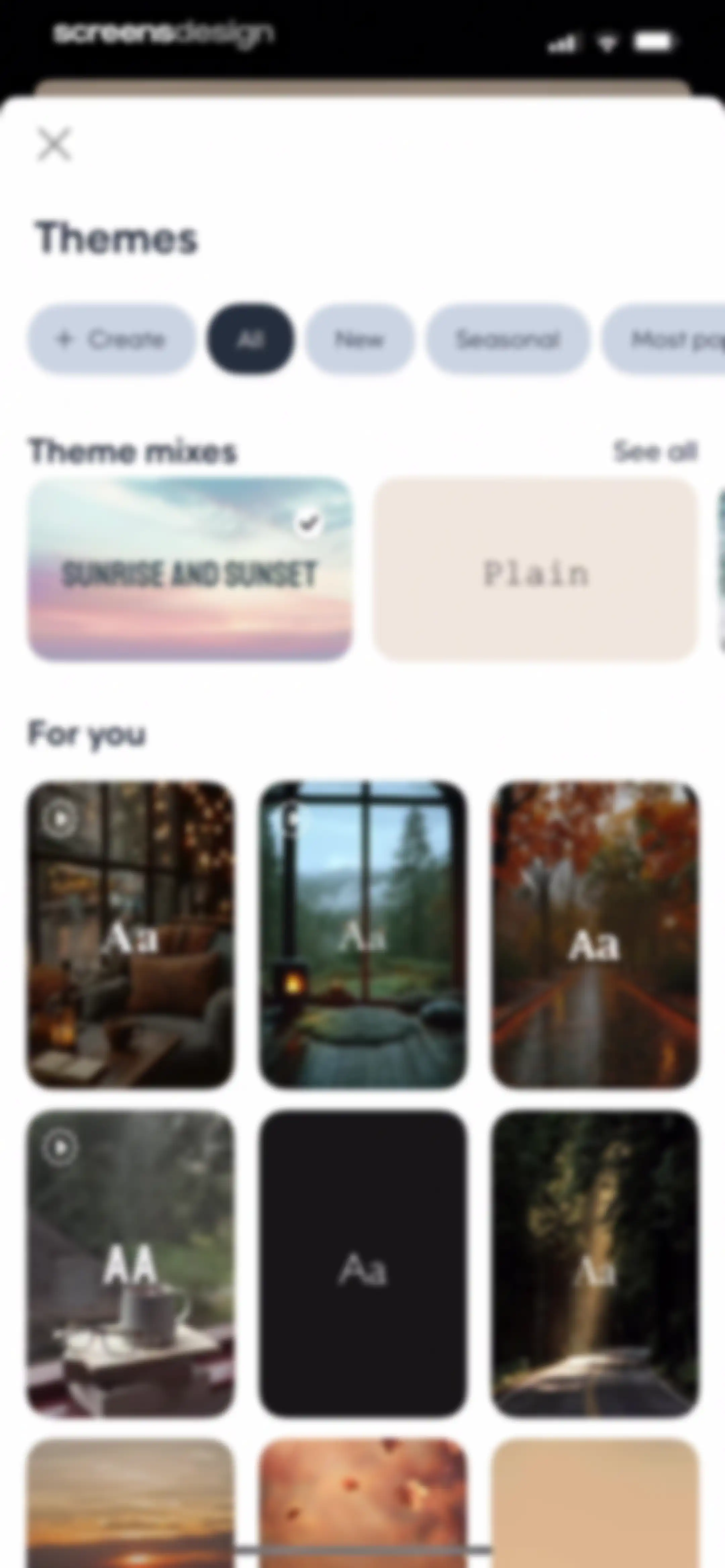Open See all theme mixes
The height and width of the screenshot is (1568, 725).
(x=655, y=451)
